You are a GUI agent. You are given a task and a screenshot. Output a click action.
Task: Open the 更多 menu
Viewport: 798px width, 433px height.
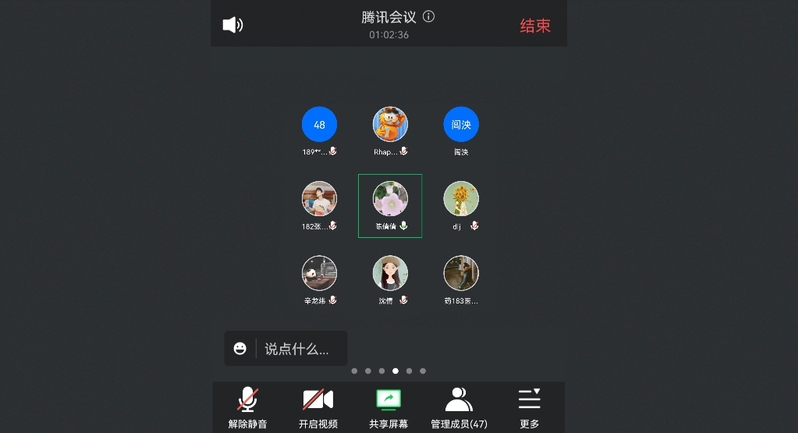[x=529, y=407]
